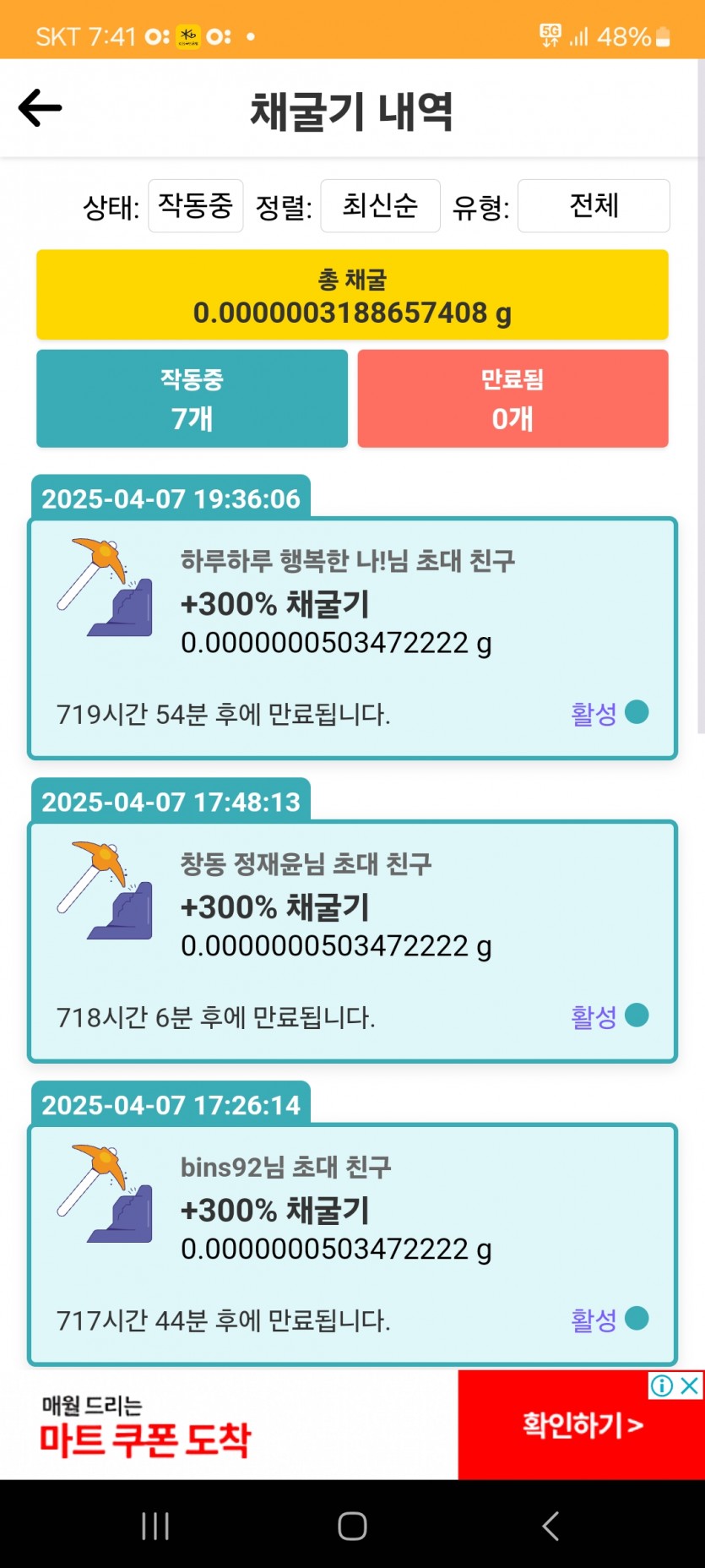Screen dimensions: 705x1568
Task: Tap 확인하기 on the mart coupon ad
Action: click(x=582, y=1425)
